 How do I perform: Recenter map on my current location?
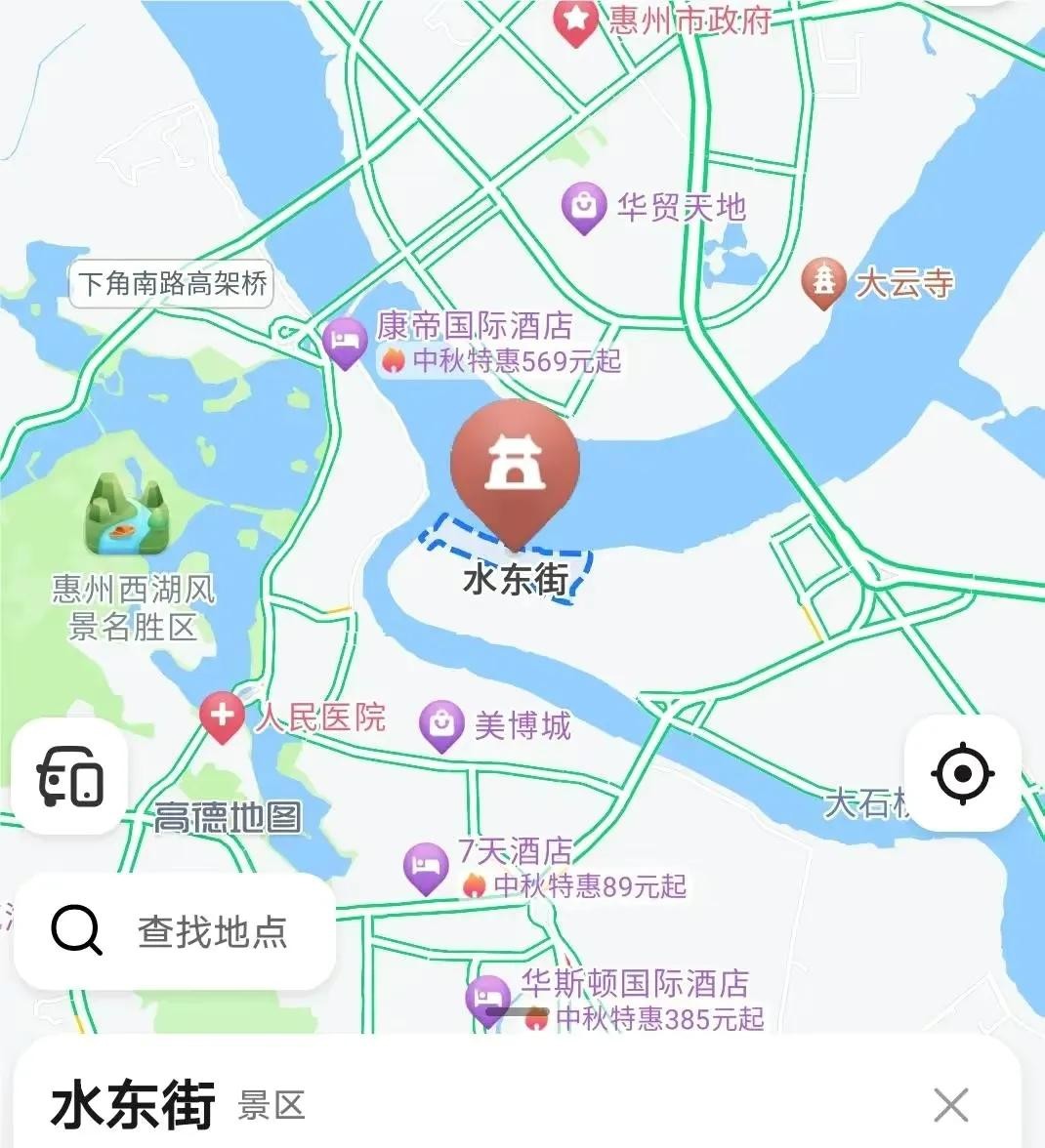962,774
